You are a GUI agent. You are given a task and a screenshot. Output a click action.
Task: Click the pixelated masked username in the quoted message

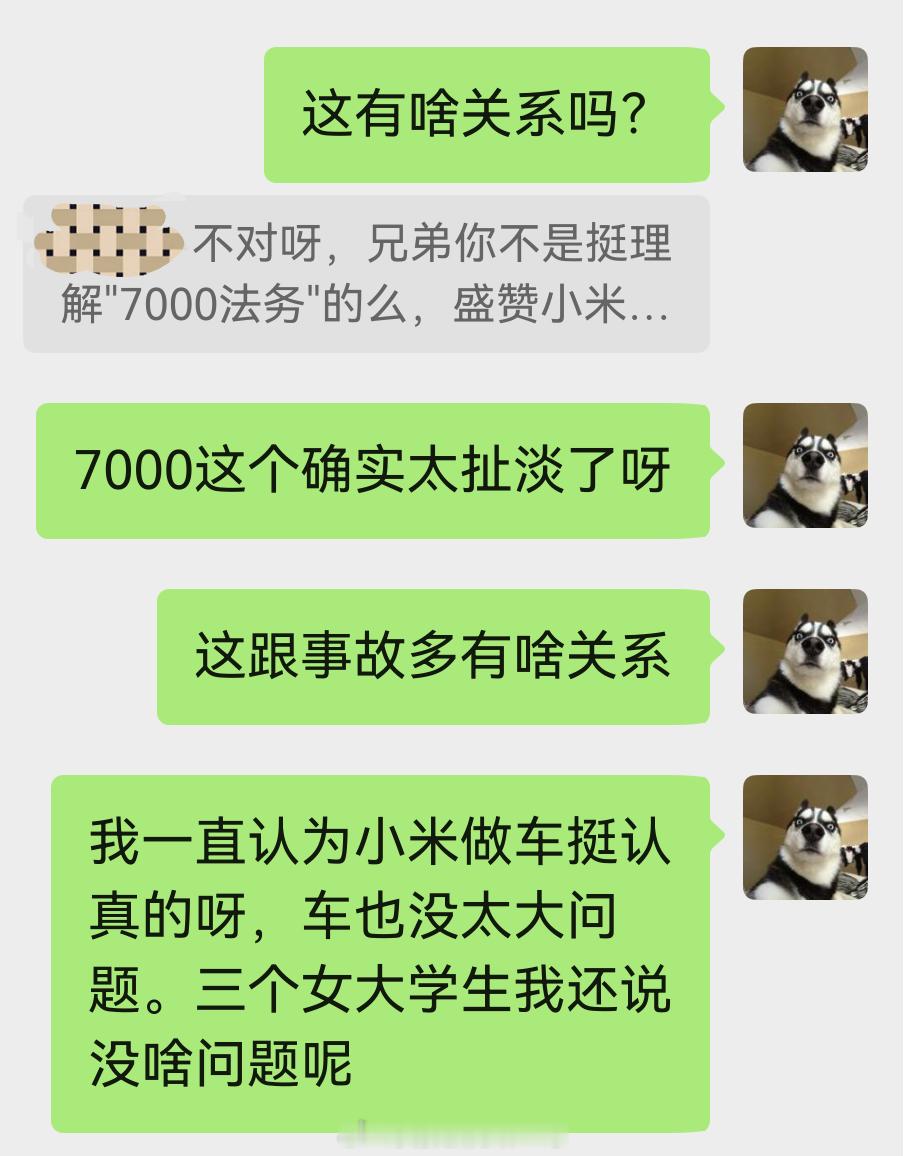pyautogui.click(x=110, y=240)
